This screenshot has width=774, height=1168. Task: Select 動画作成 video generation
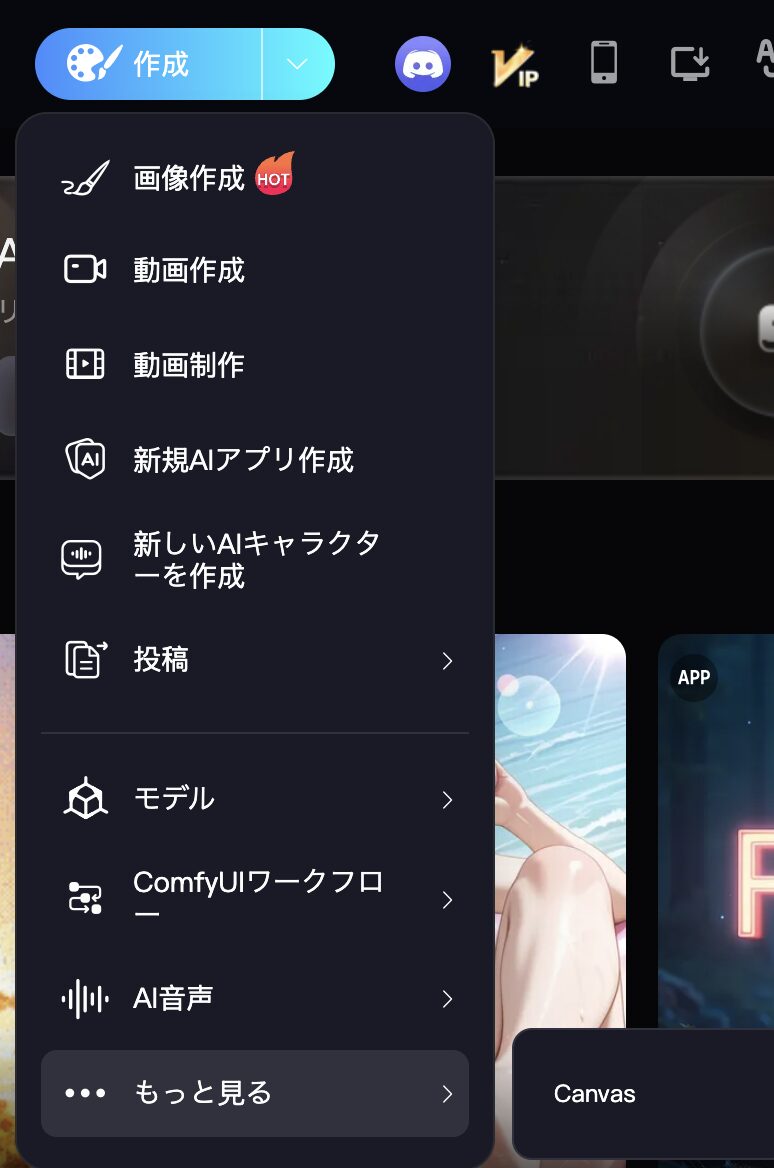(x=190, y=270)
